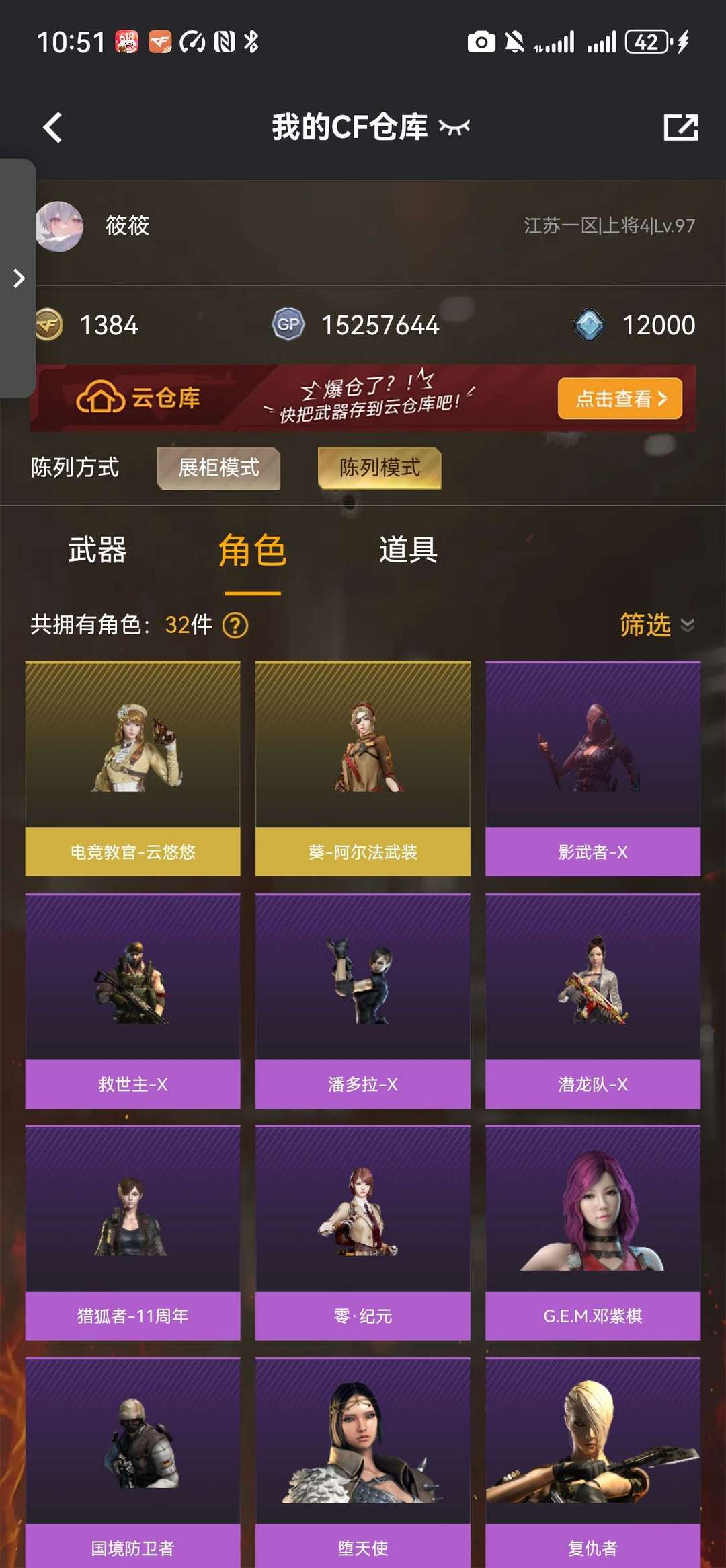Open the 潜龙队-X character card
The height and width of the screenshot is (1568, 726).
coord(592,1000)
